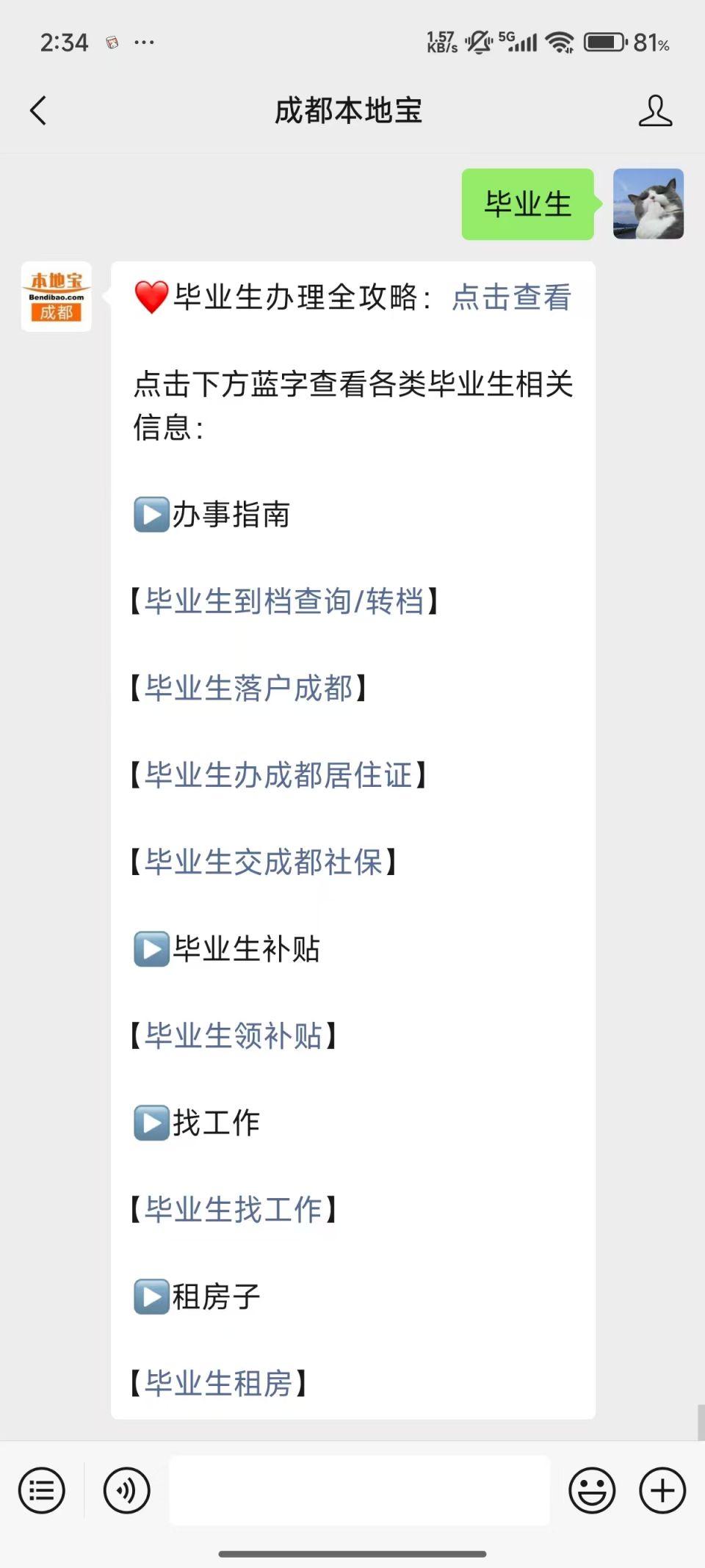
Task: Open 毕业生到档查询/转档 link
Action: tap(284, 601)
